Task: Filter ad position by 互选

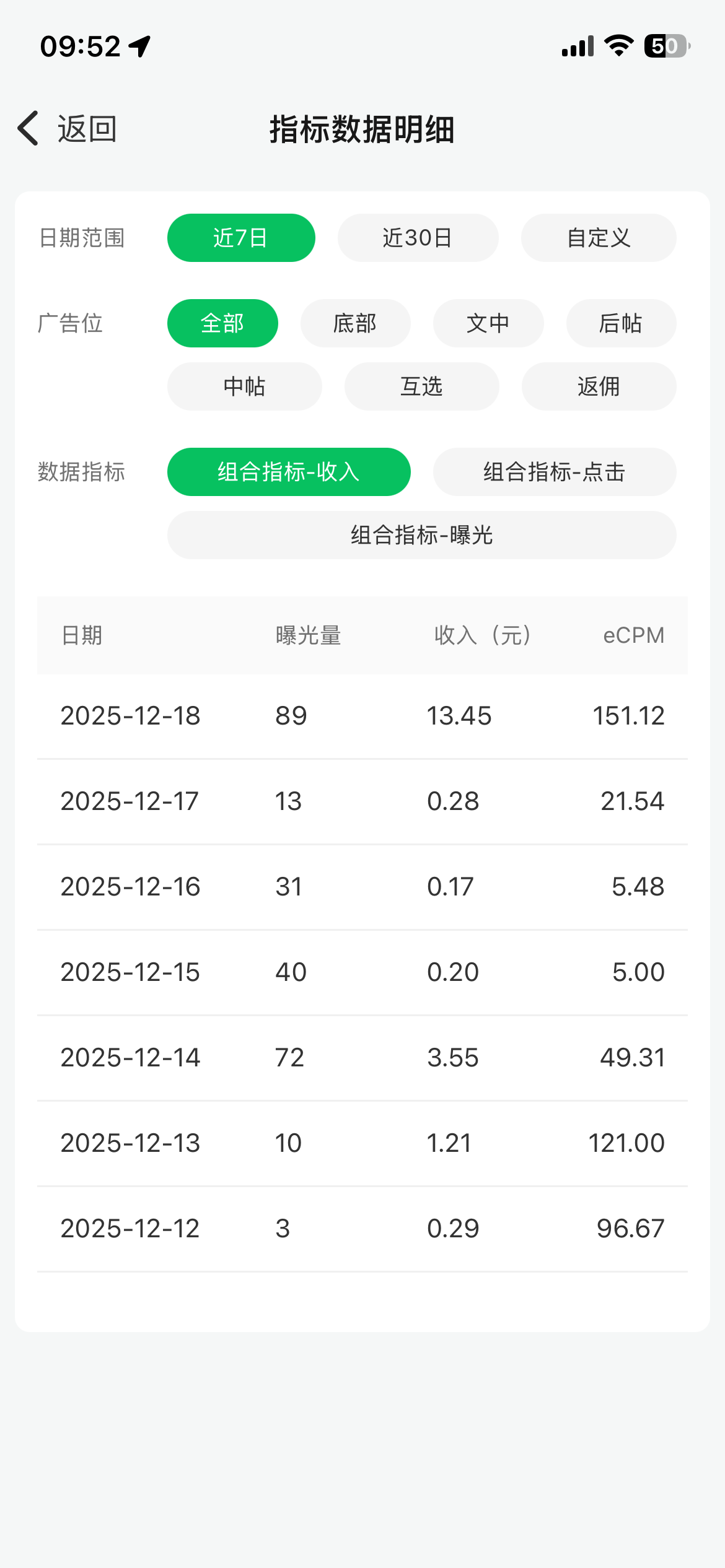Action: point(422,386)
